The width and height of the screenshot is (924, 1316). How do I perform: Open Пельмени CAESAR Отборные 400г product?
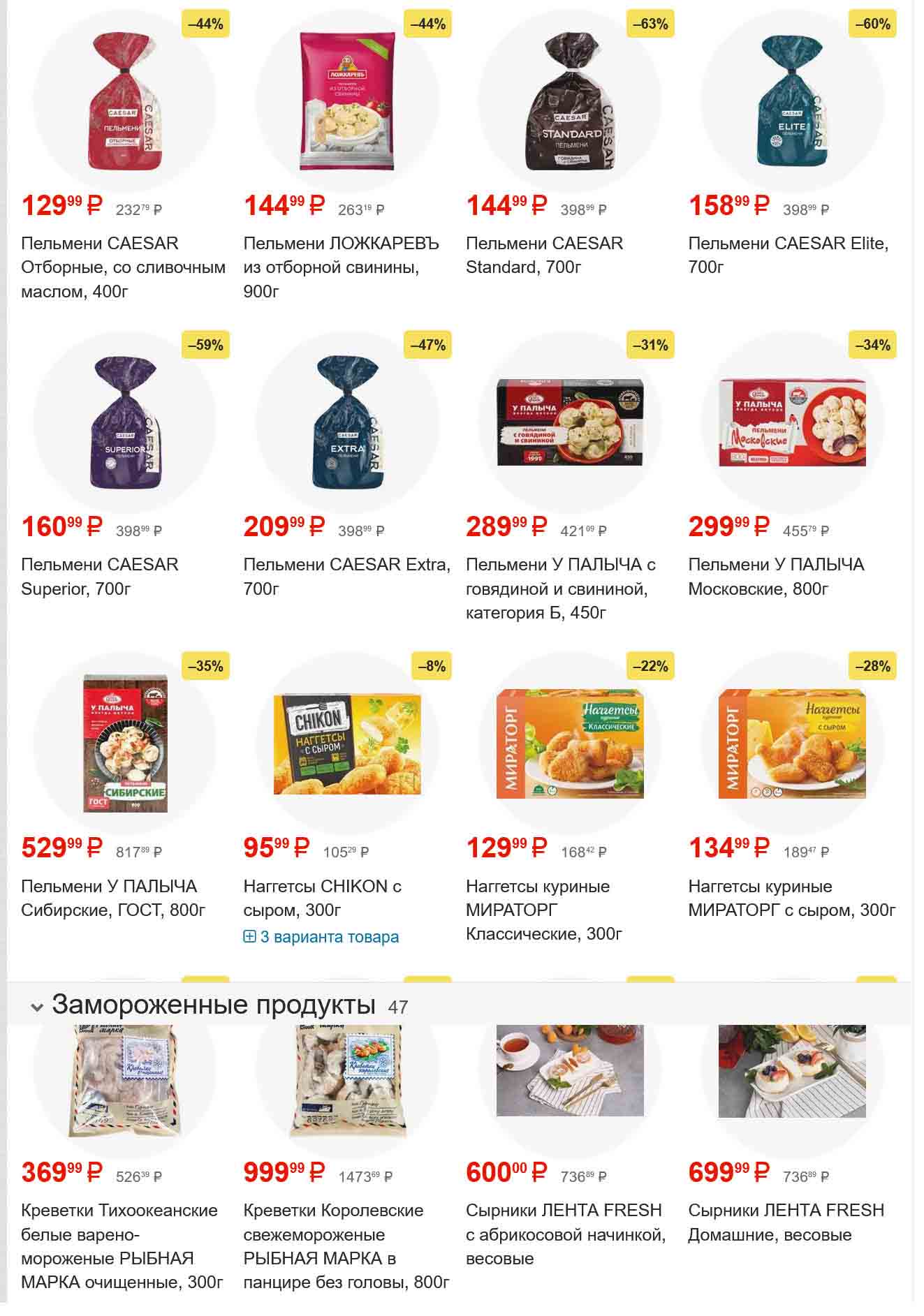coord(123,267)
